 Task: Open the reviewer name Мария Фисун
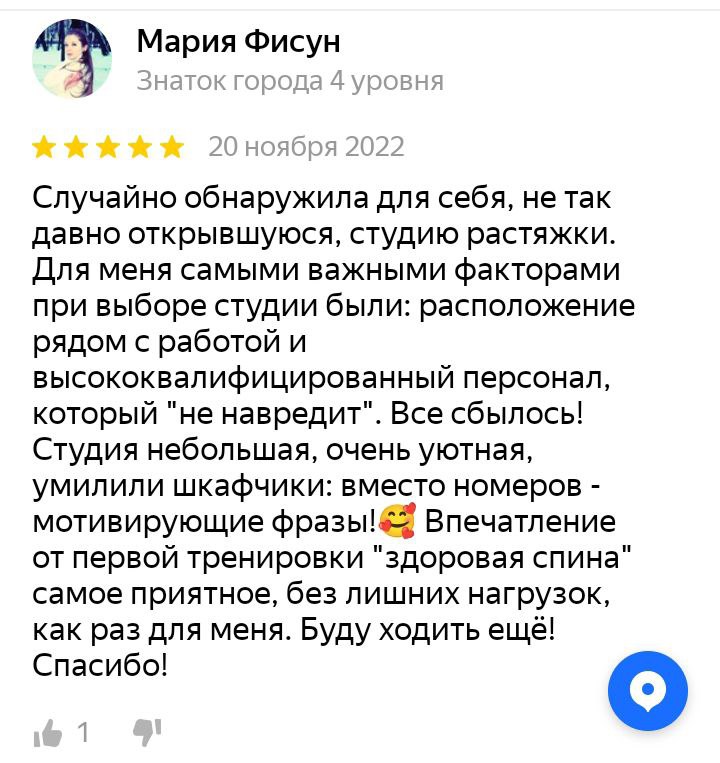point(238,41)
